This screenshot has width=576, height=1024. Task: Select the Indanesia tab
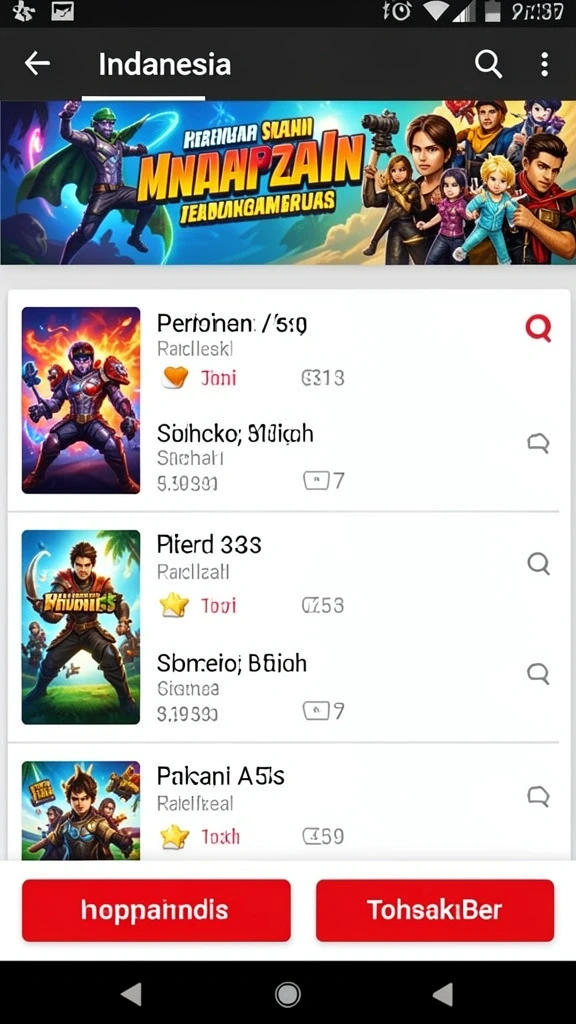pyautogui.click(x=165, y=65)
